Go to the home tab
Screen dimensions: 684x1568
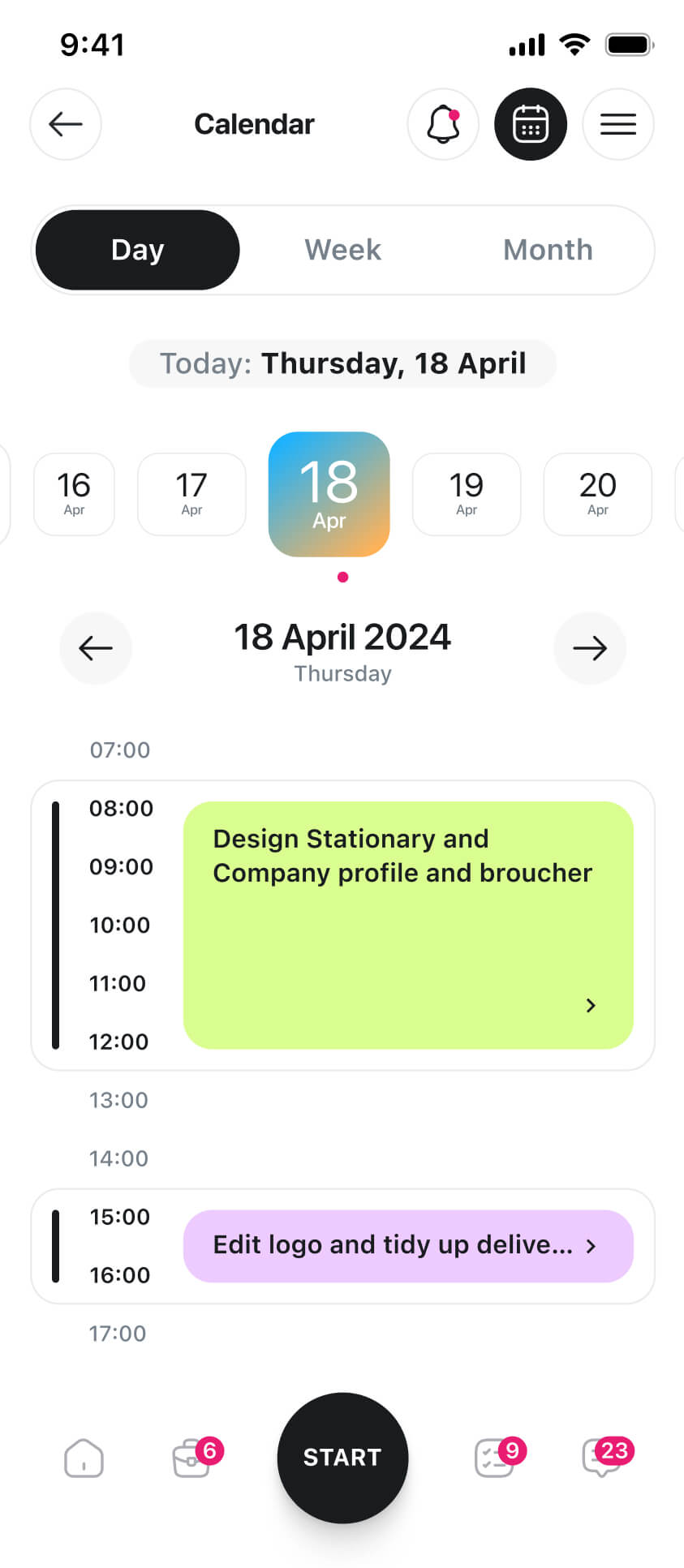click(84, 1458)
